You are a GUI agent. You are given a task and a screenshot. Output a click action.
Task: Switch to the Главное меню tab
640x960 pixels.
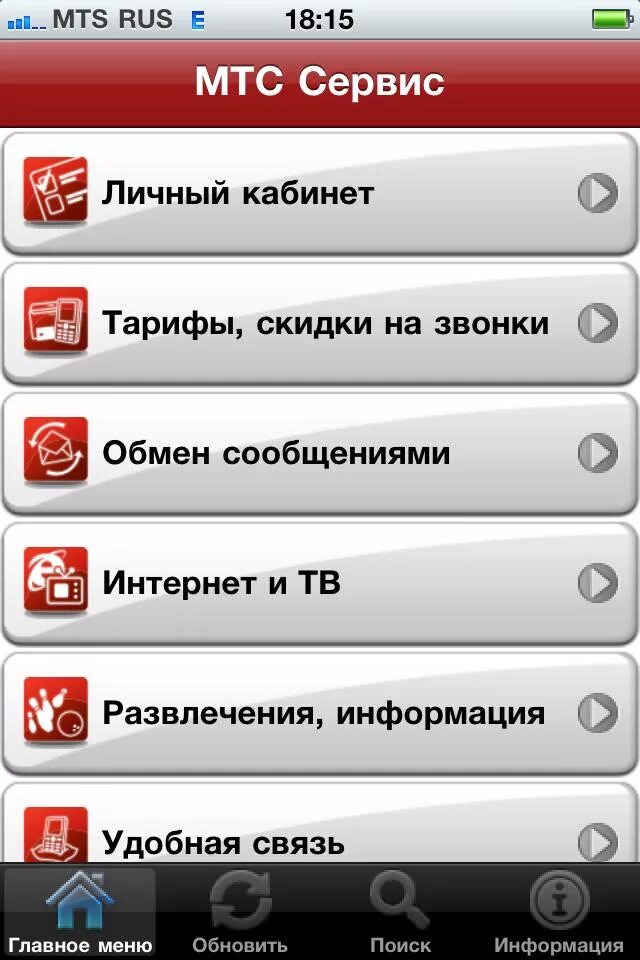[x=80, y=912]
